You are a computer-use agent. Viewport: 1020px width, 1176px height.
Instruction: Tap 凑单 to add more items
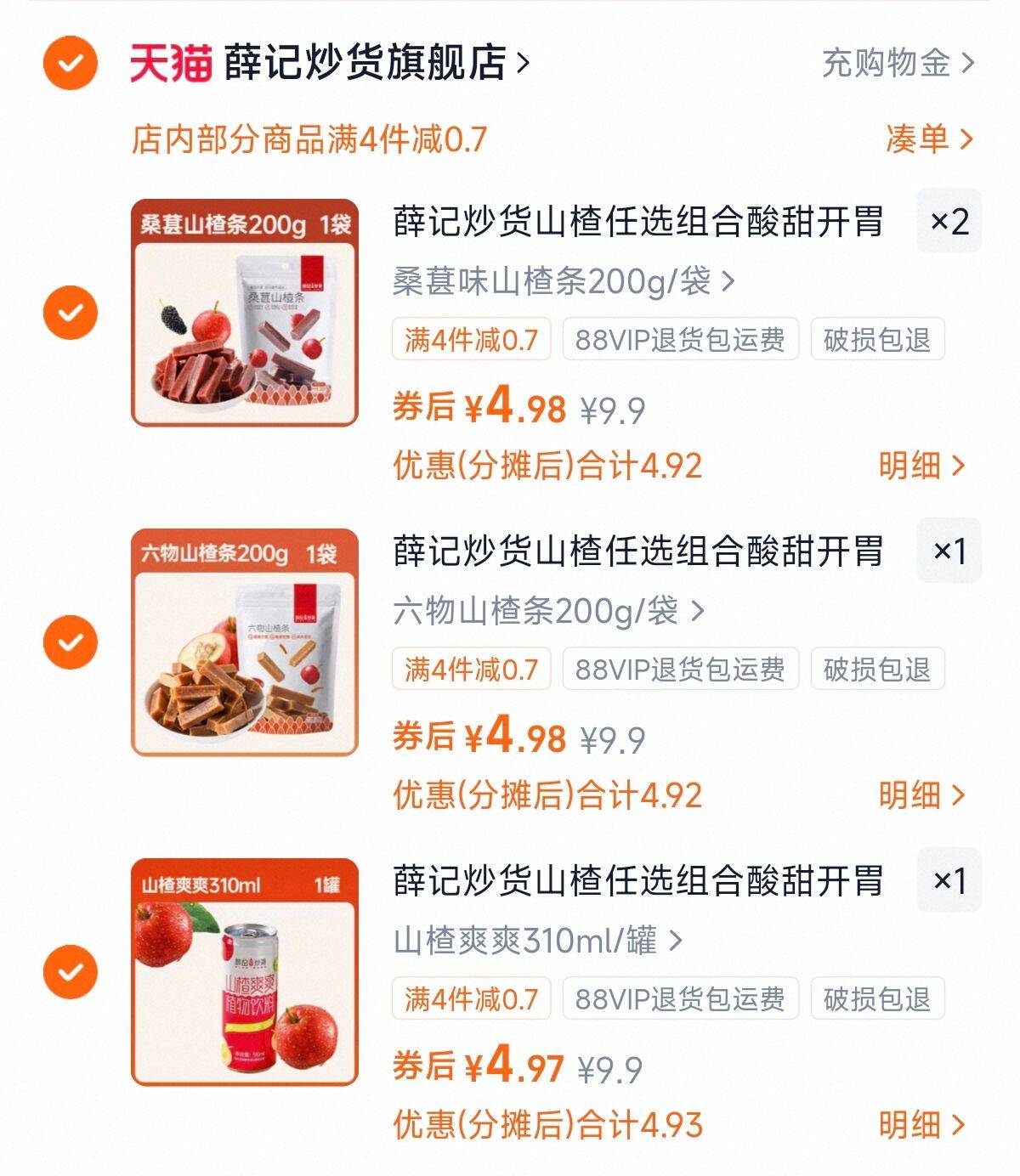[927, 139]
